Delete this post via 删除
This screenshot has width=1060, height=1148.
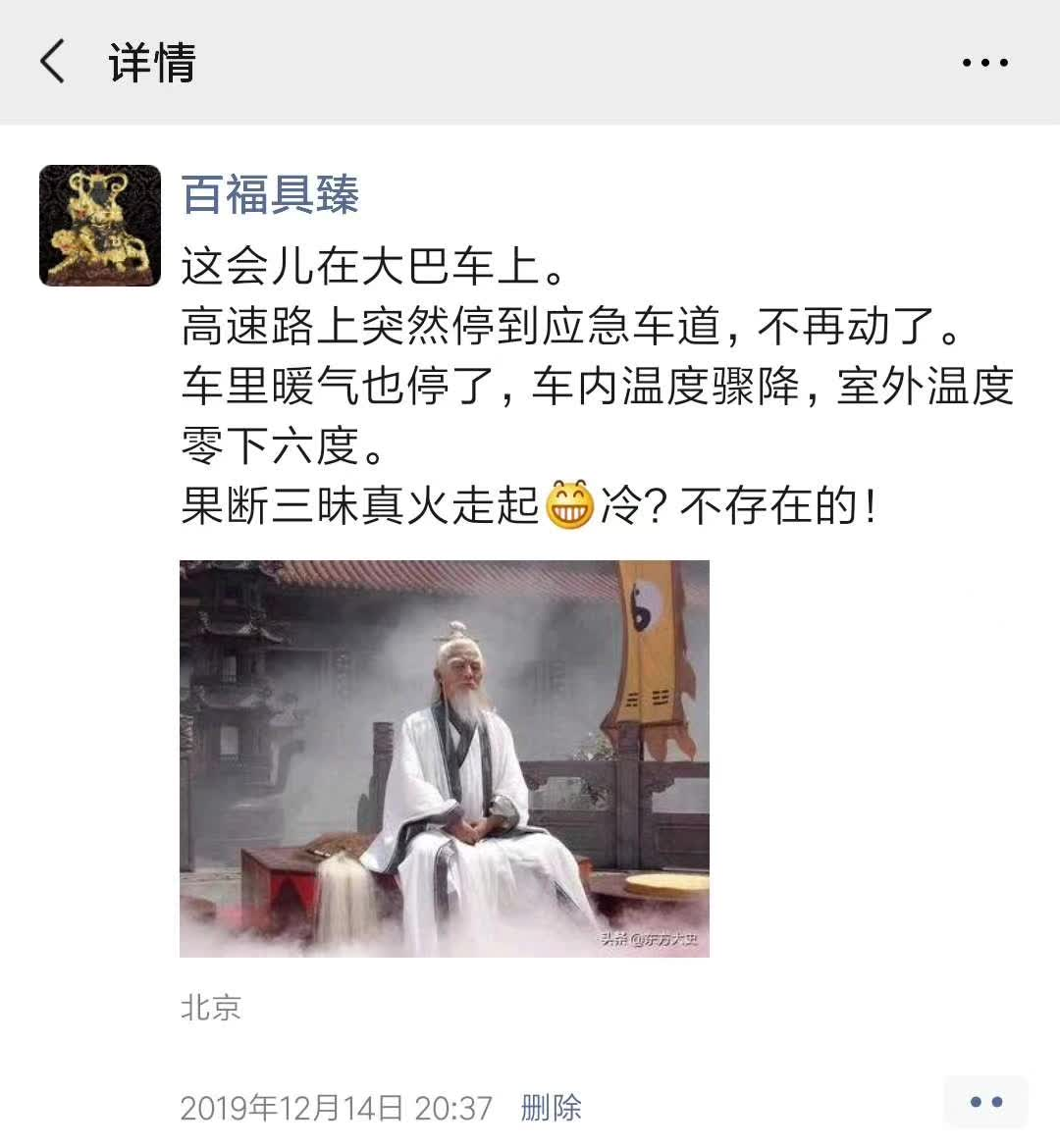(551, 1108)
